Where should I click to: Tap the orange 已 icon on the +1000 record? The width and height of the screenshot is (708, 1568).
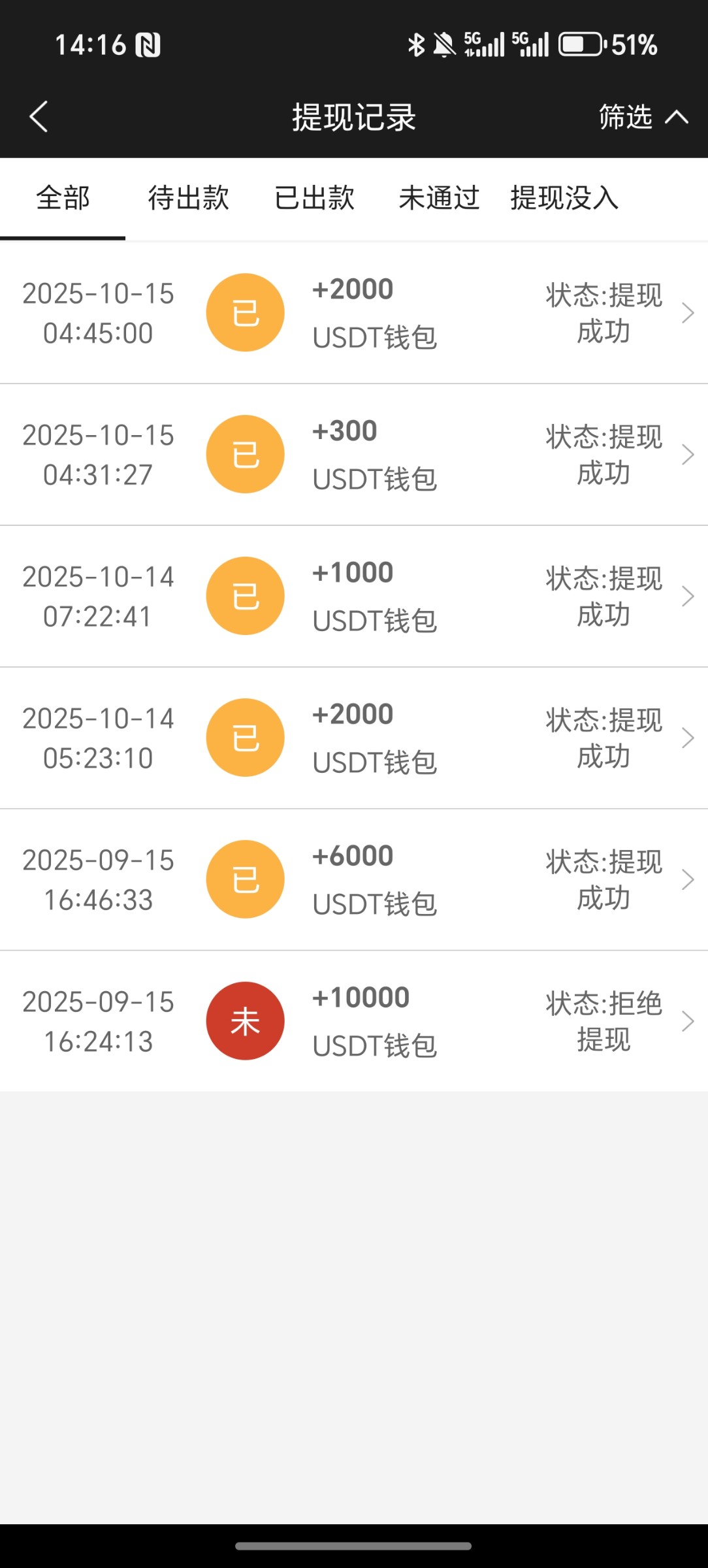245,595
